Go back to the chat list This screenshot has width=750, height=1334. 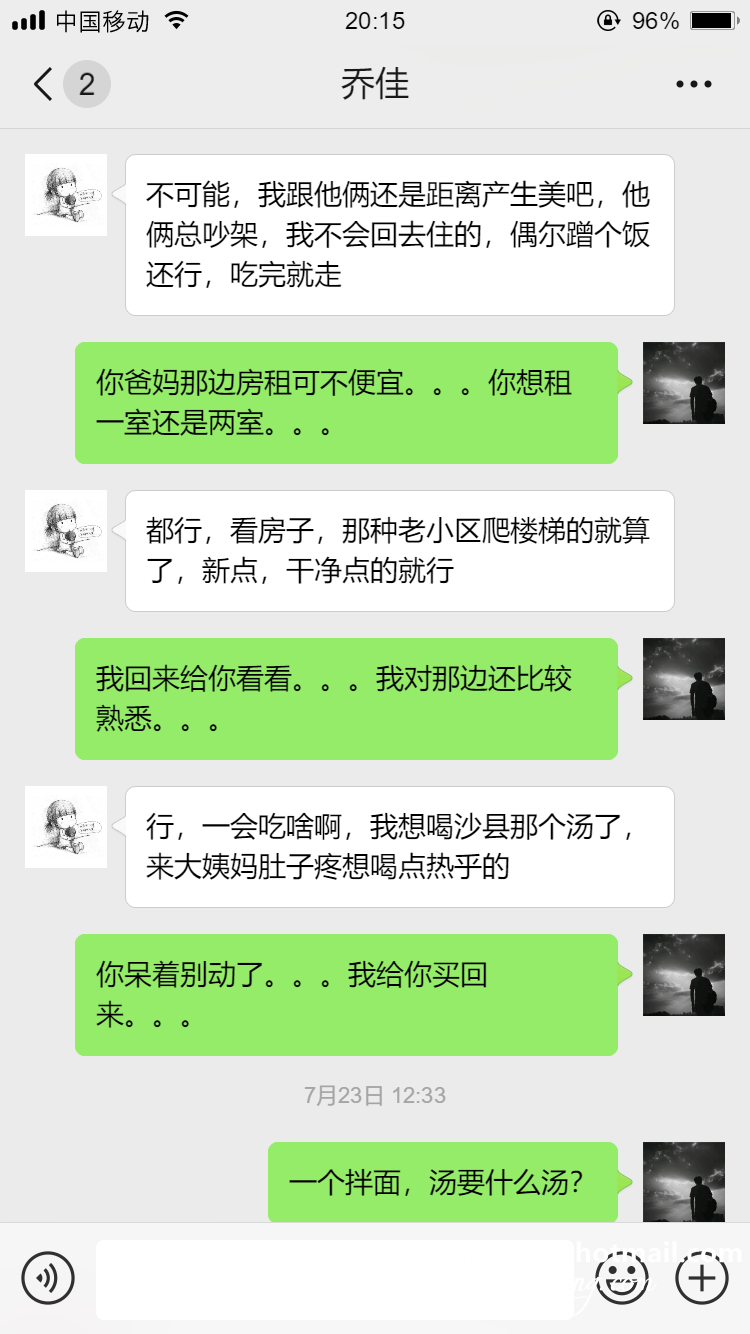(44, 84)
